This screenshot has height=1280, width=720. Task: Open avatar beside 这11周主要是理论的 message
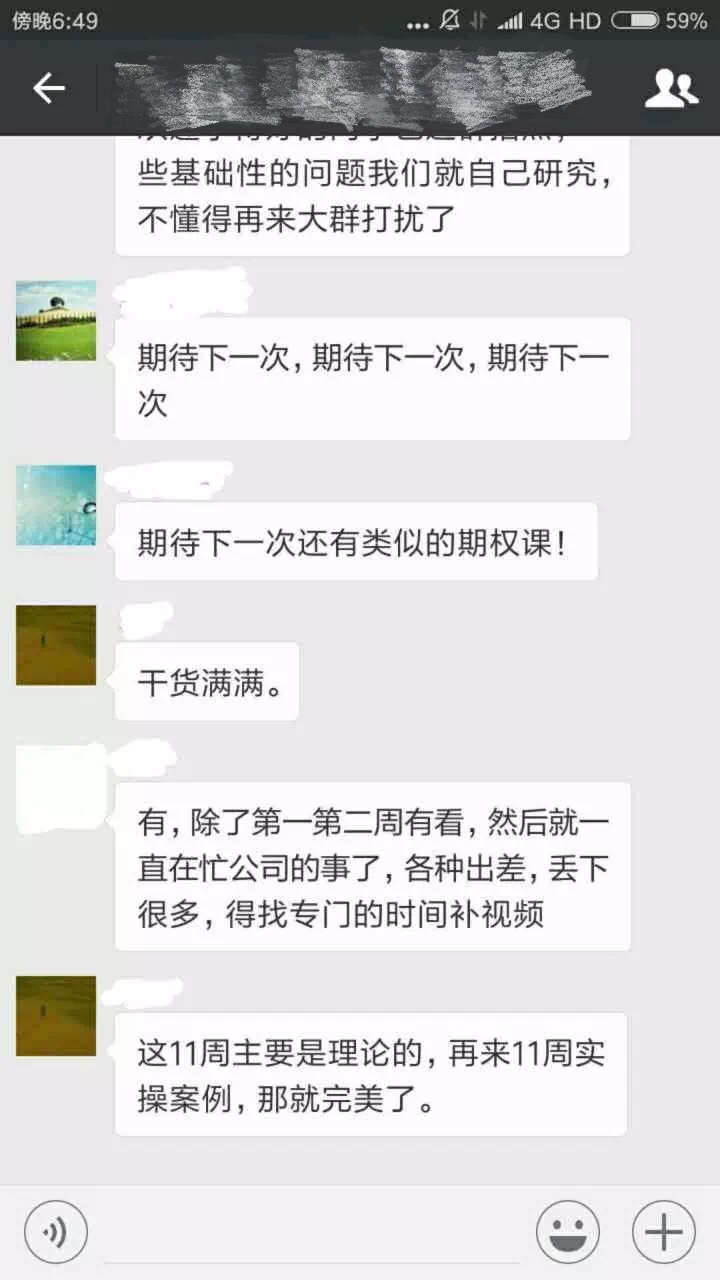click(x=56, y=1016)
